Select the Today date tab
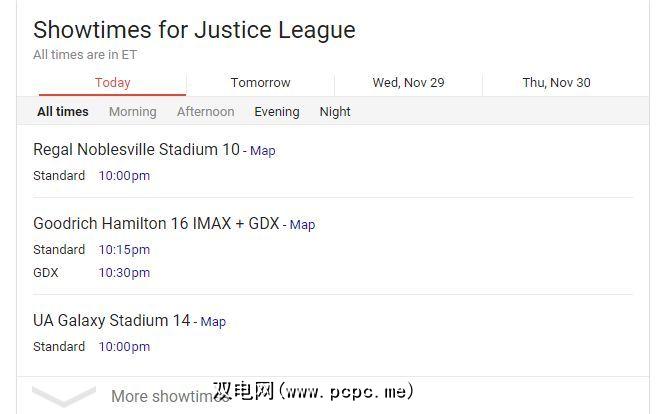Screen dimensions: 670x414 point(112,83)
